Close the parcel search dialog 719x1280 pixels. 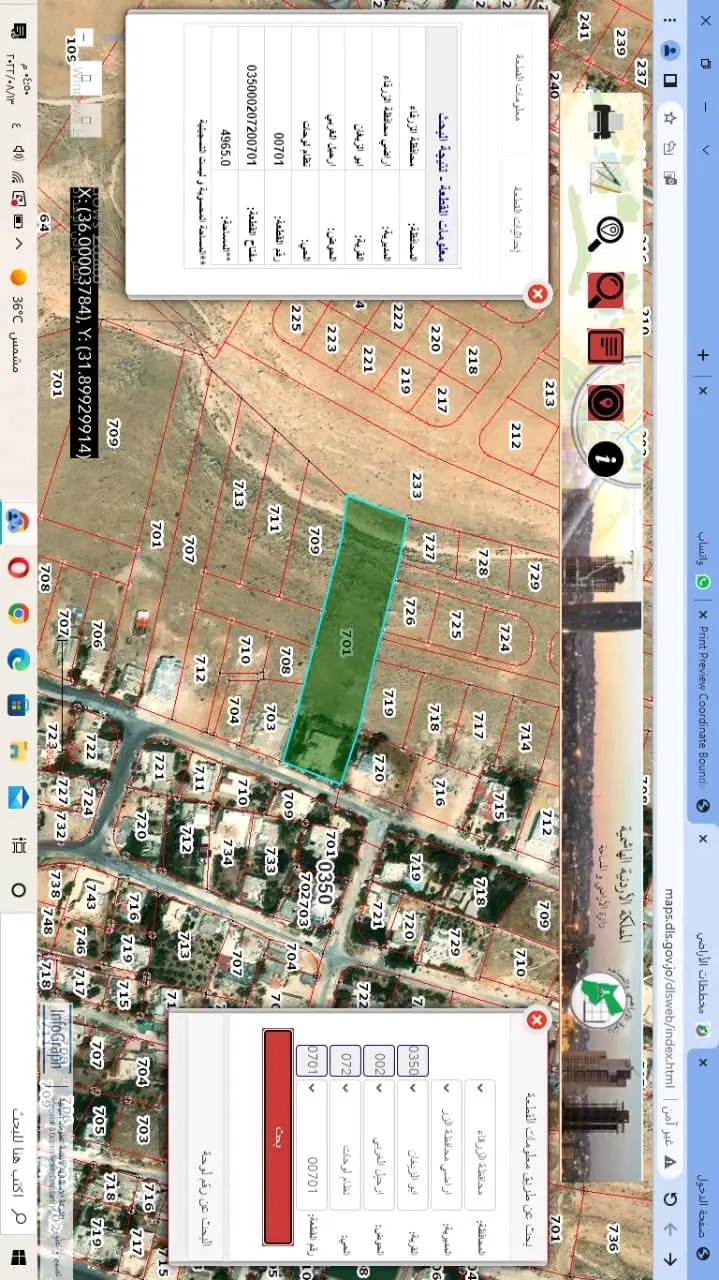(x=536, y=1020)
